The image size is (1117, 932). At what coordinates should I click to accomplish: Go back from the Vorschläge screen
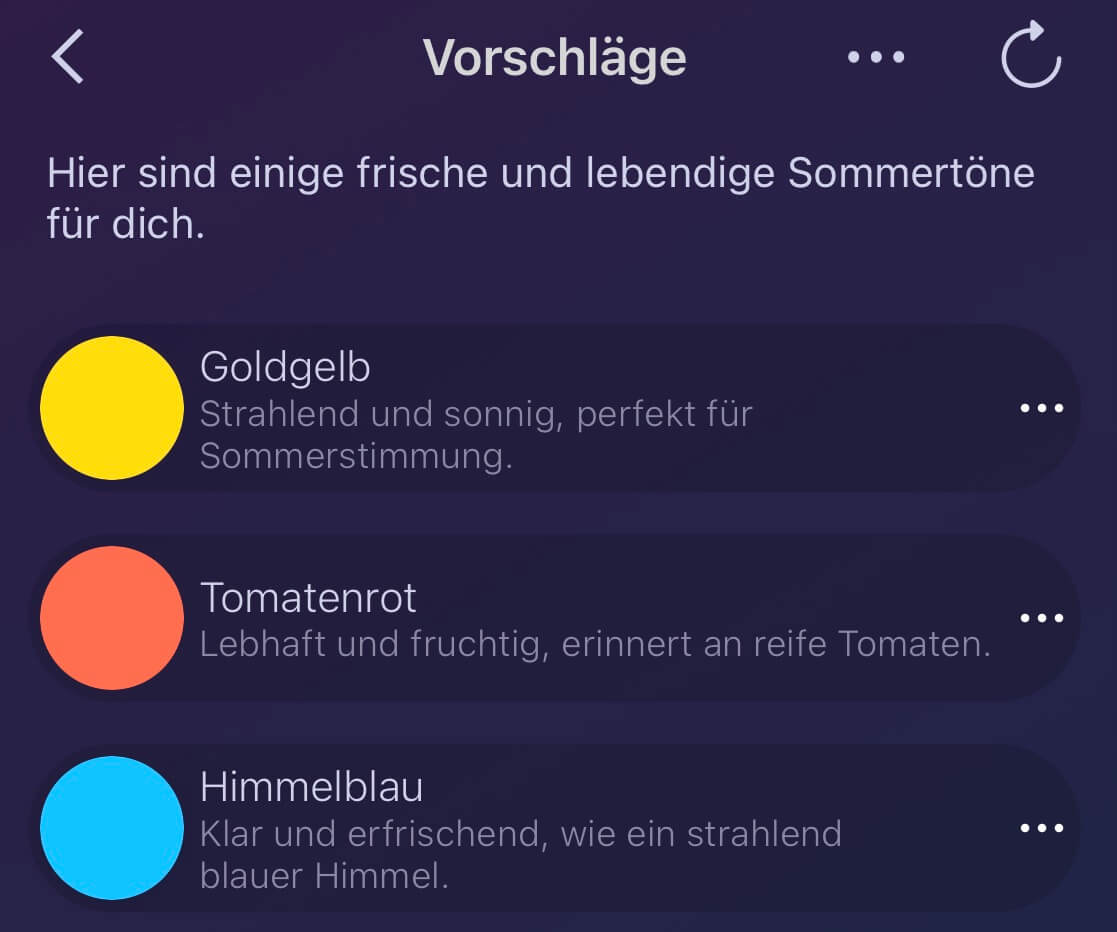tap(67, 57)
